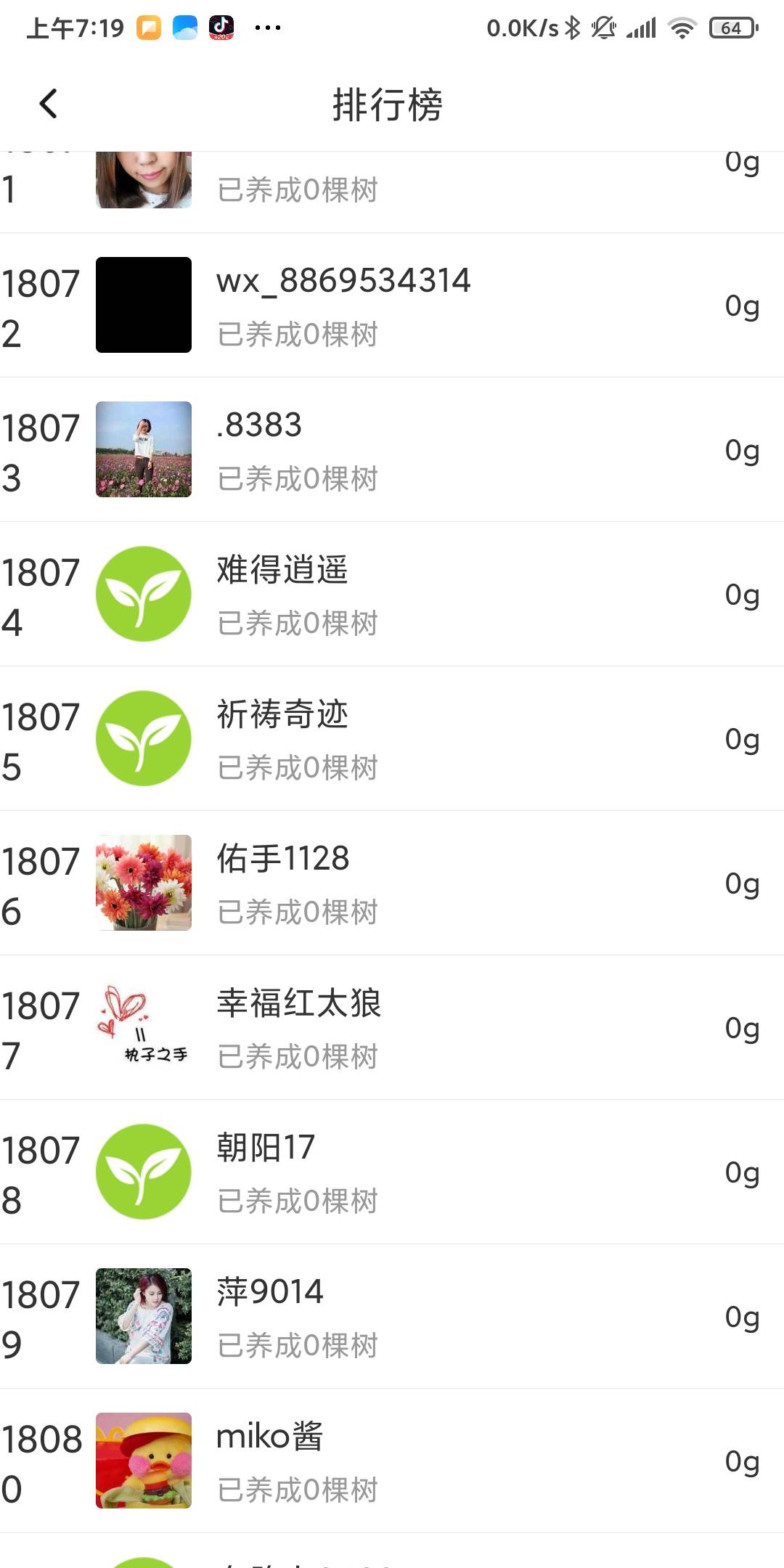This screenshot has width=784, height=1568.
Task: Tap 祈祷奇迹's default sprout avatar icon
Action: (x=143, y=738)
